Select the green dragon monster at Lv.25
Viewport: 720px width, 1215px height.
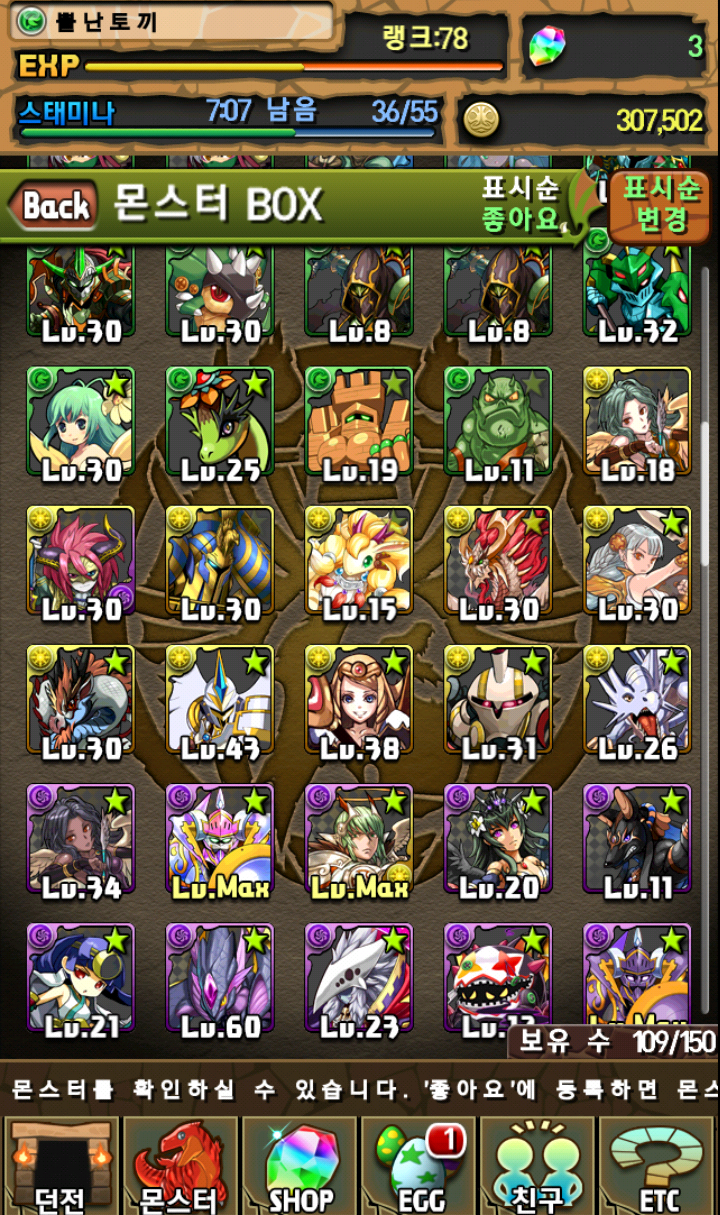(x=220, y=422)
